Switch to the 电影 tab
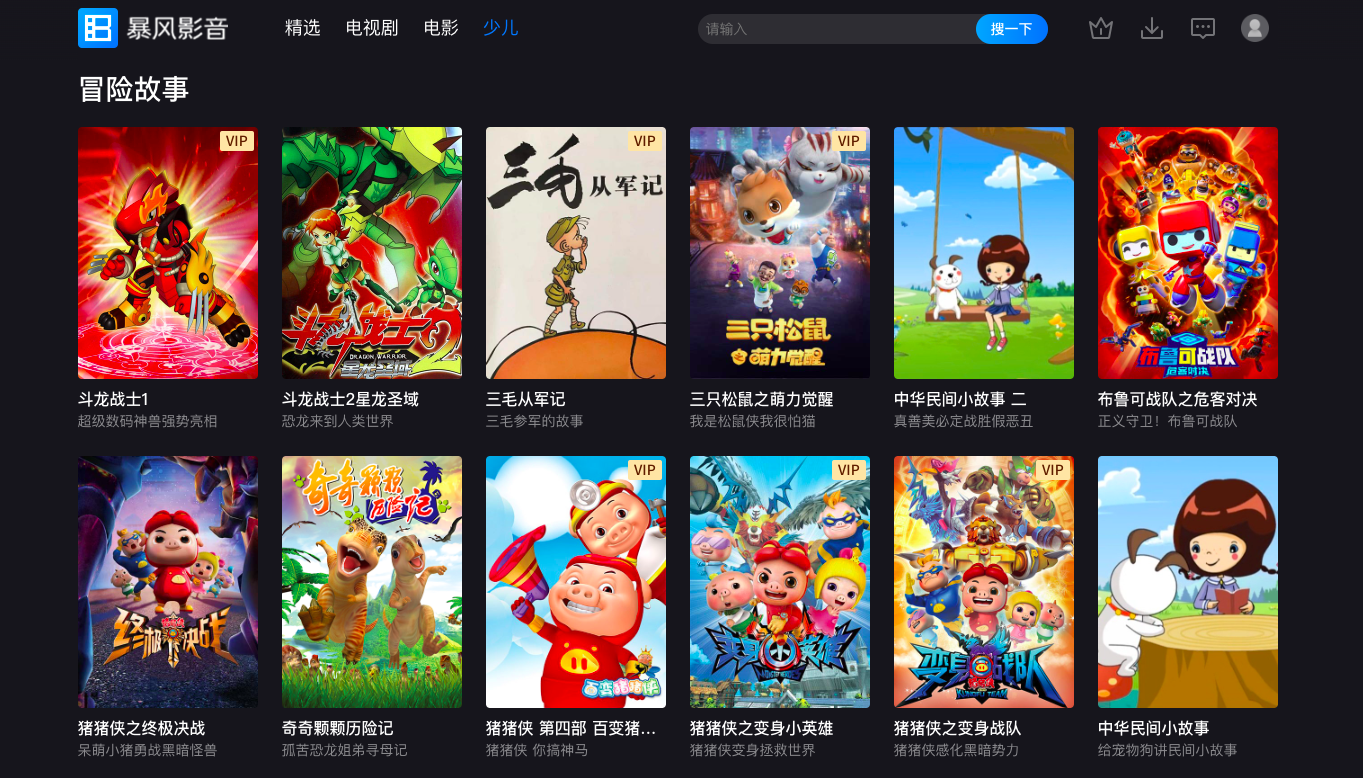 (x=441, y=28)
